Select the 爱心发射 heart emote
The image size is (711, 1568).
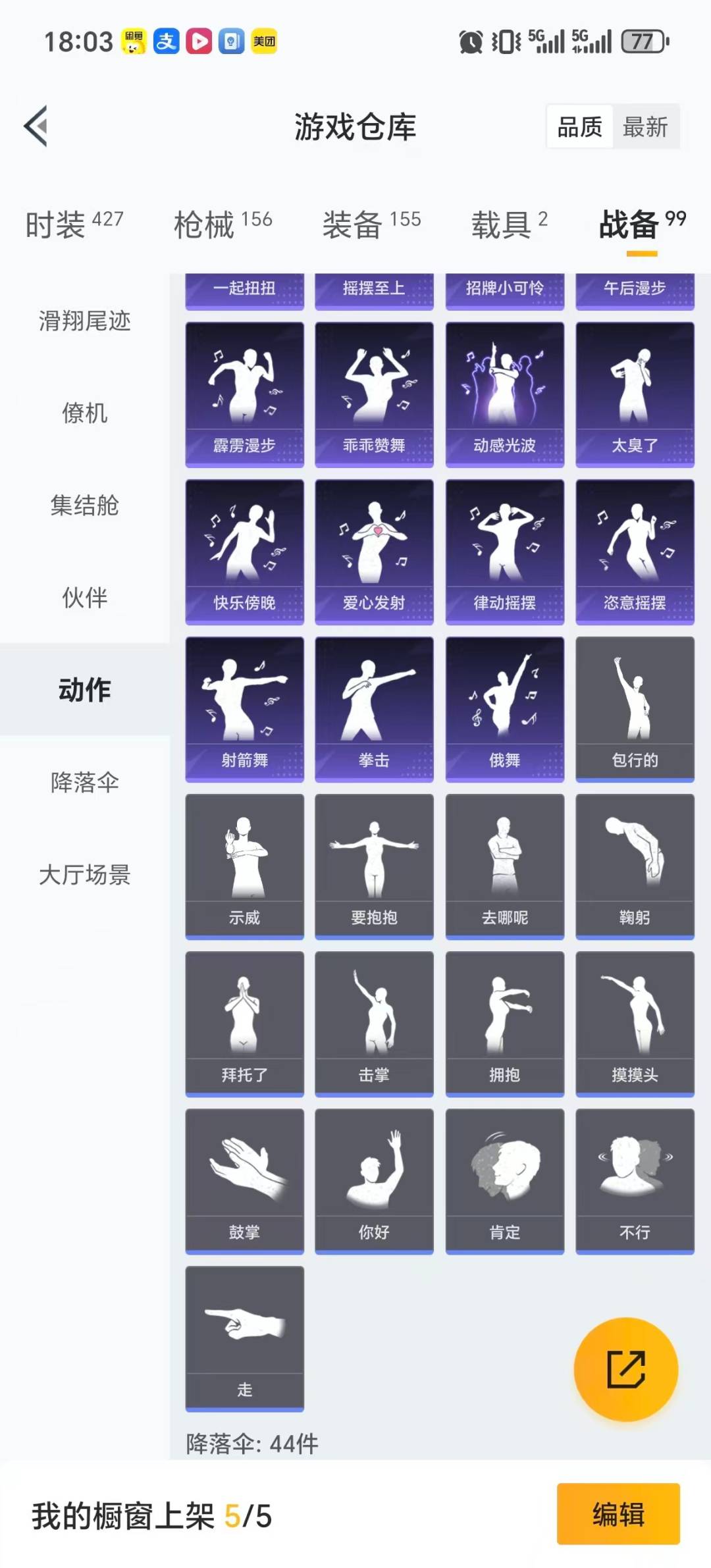point(374,550)
